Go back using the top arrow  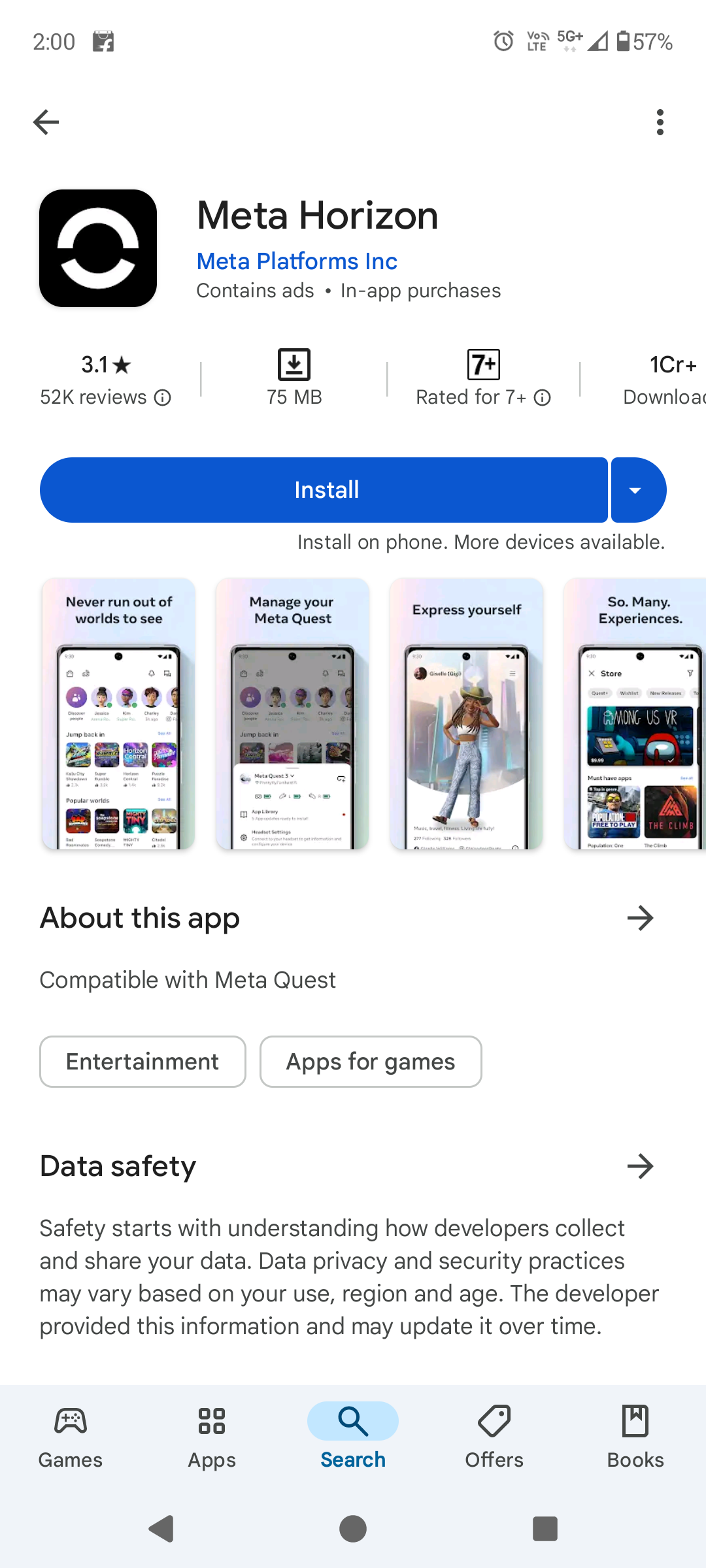point(46,122)
